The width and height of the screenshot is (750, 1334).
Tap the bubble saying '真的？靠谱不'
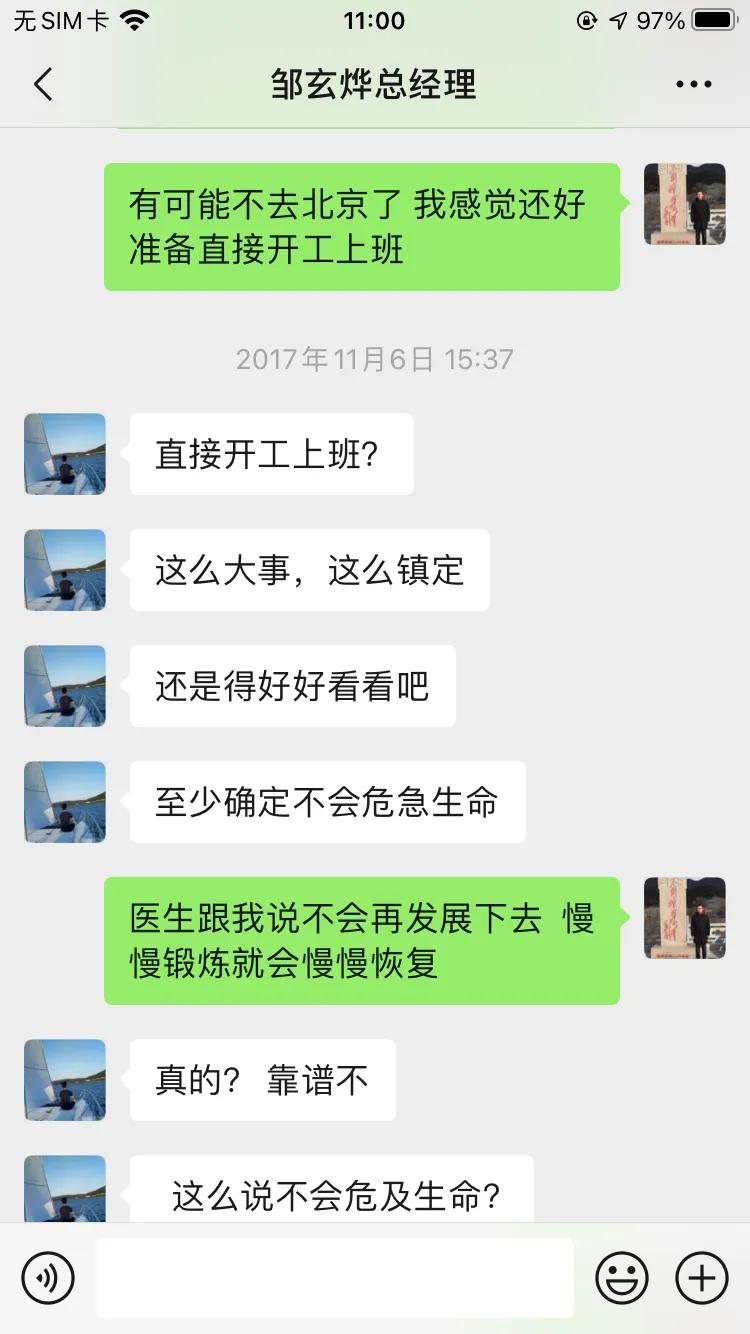pos(261,1080)
